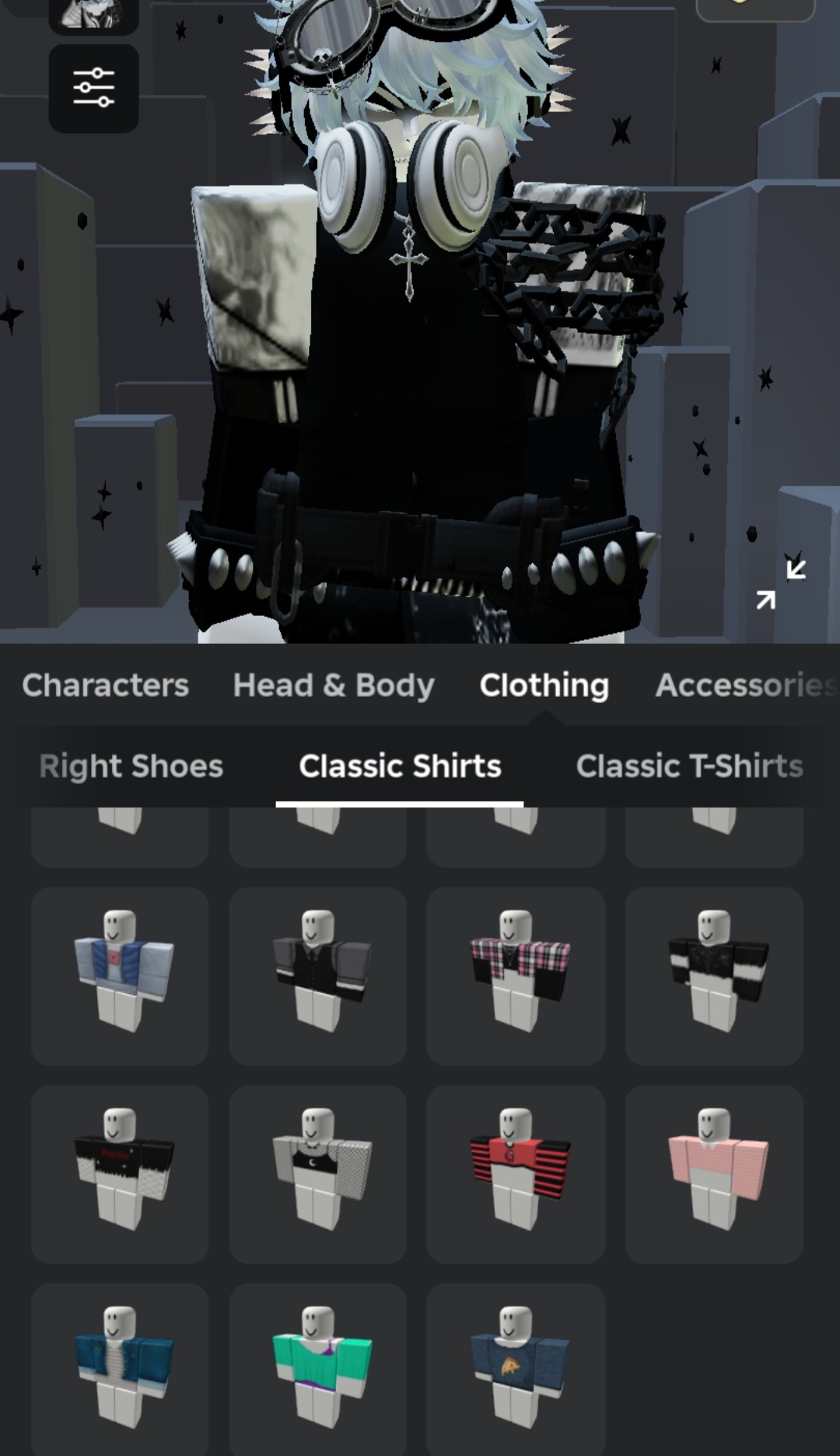Equip the red and black striped shirt
The image size is (840, 1456).
[516, 1174]
